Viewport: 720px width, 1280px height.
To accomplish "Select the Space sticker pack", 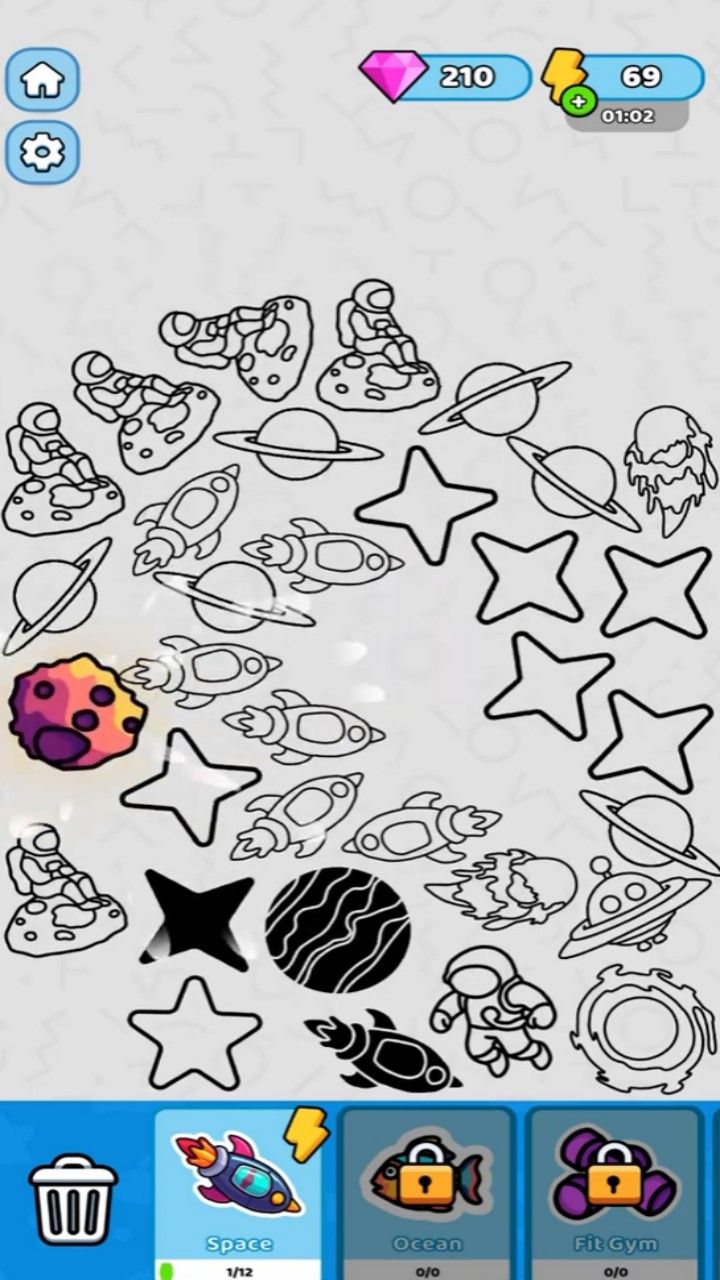I will point(238,1190).
